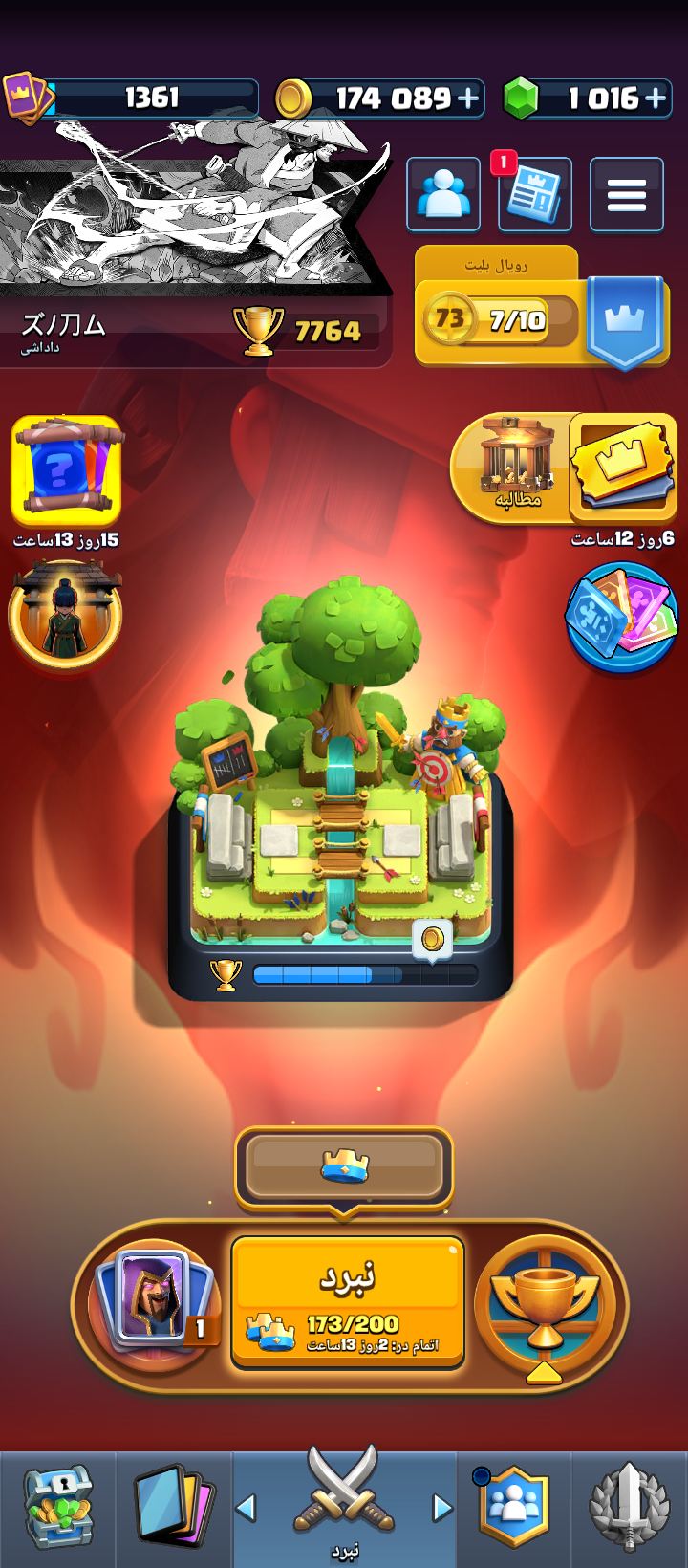Claim the reward with the مطالبه button
688x1568 pixels.
click(x=516, y=468)
